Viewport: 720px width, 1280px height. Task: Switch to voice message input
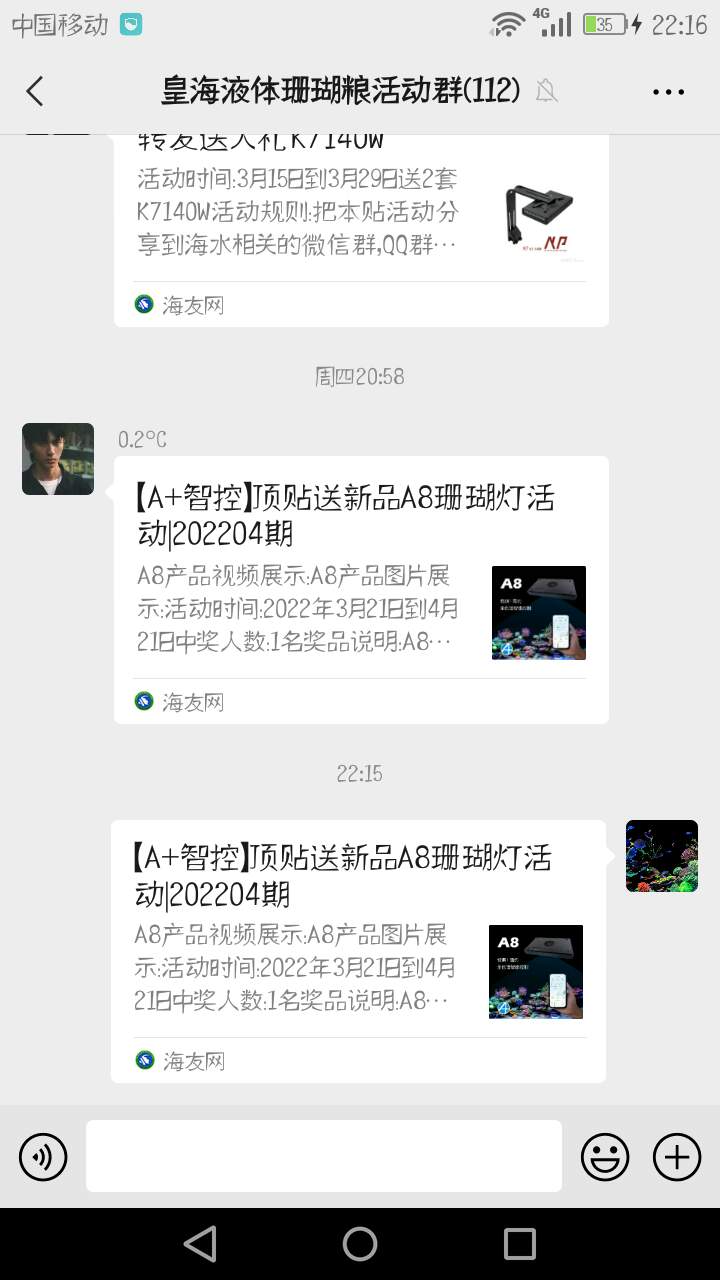43,1157
